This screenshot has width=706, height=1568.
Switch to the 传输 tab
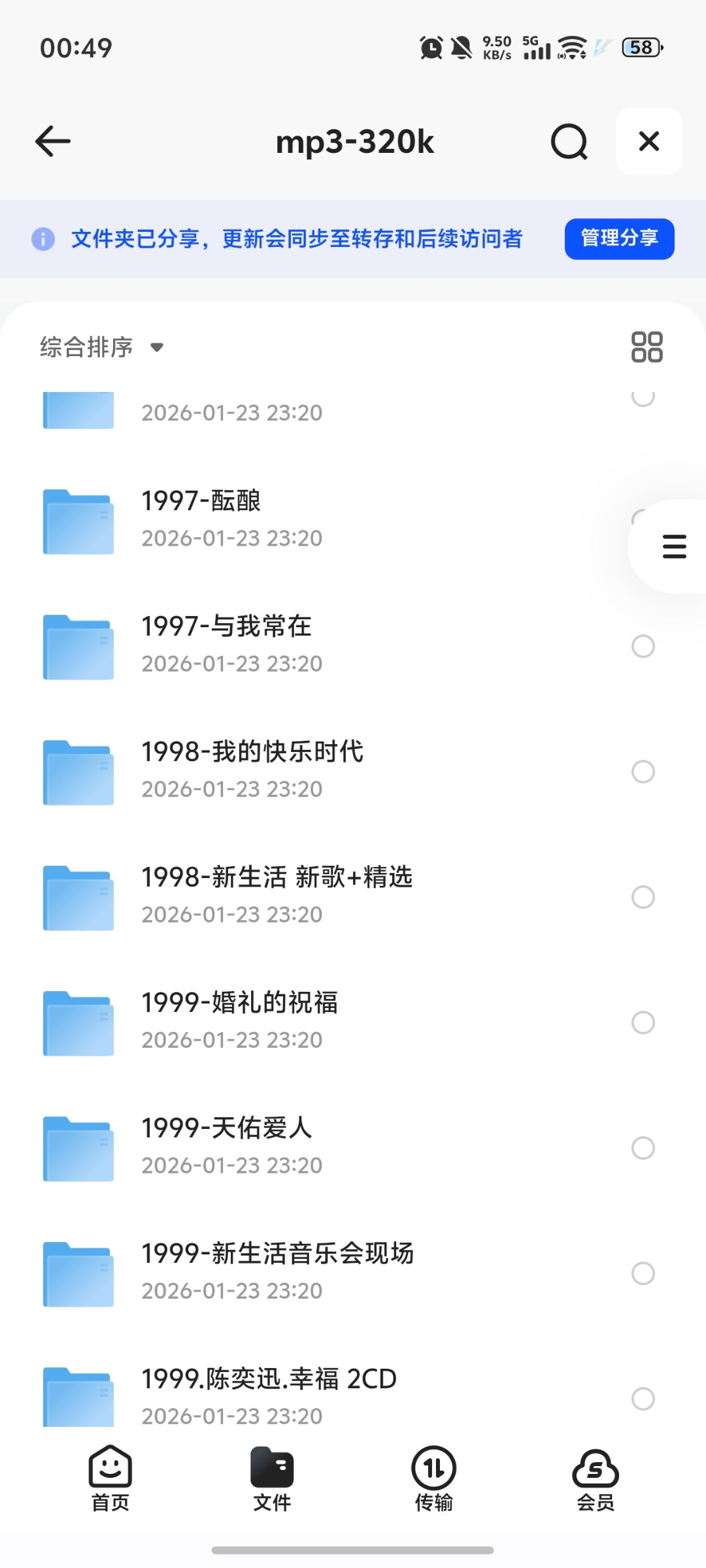[433, 1479]
